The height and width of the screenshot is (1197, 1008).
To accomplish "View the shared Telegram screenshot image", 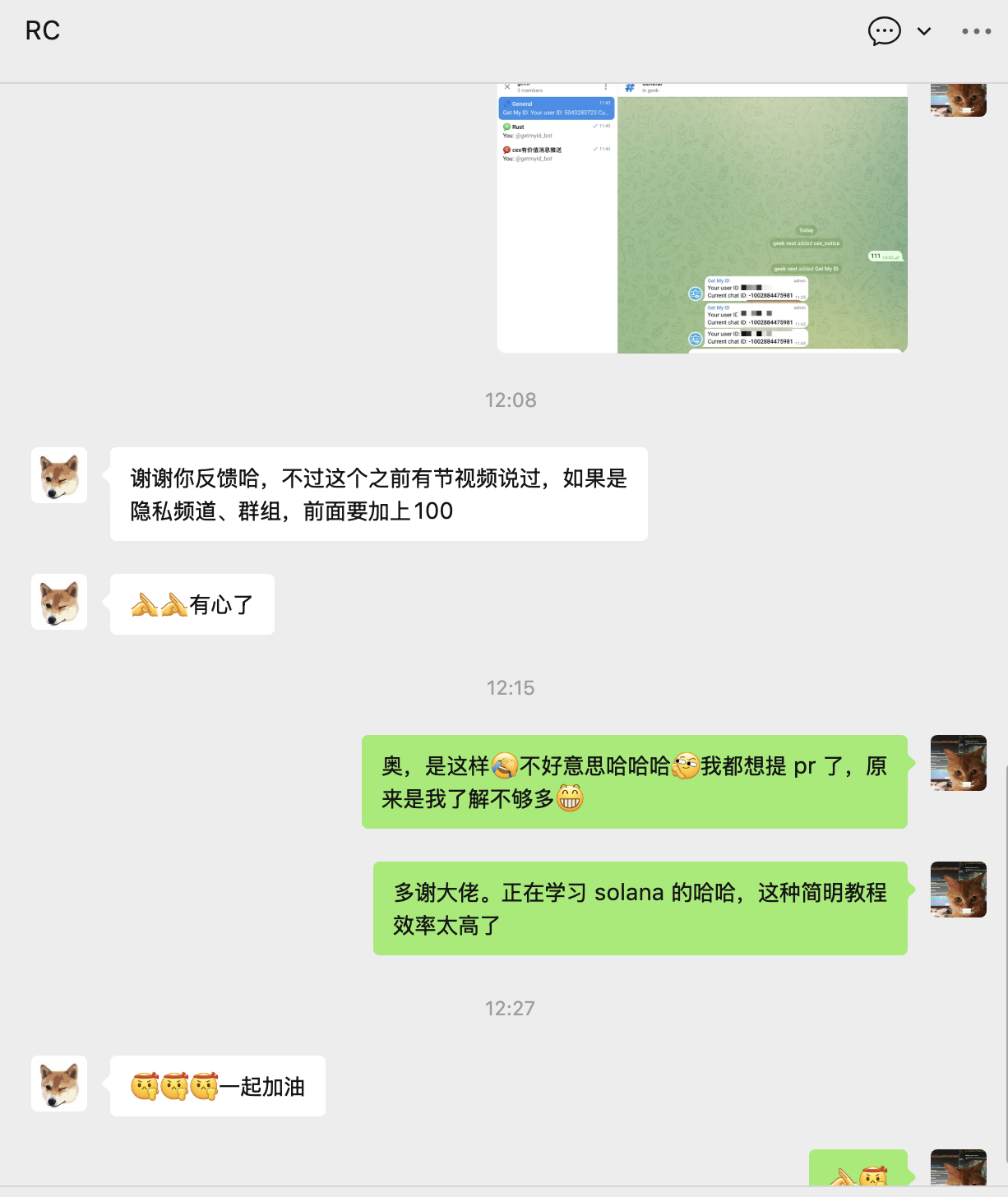I will pos(702,218).
